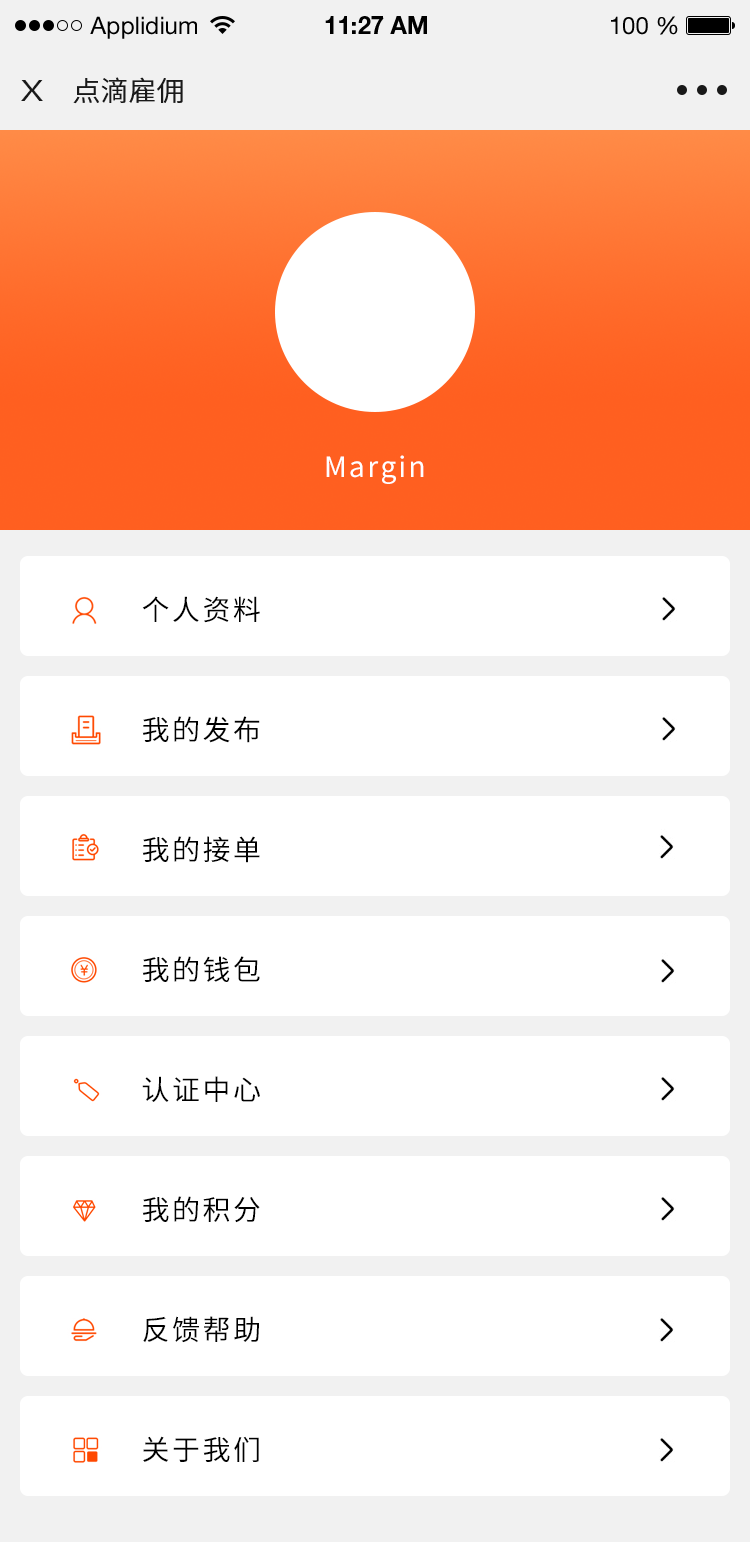The width and height of the screenshot is (750, 1542).
Task: Tap the white profile avatar
Action: coord(375,312)
